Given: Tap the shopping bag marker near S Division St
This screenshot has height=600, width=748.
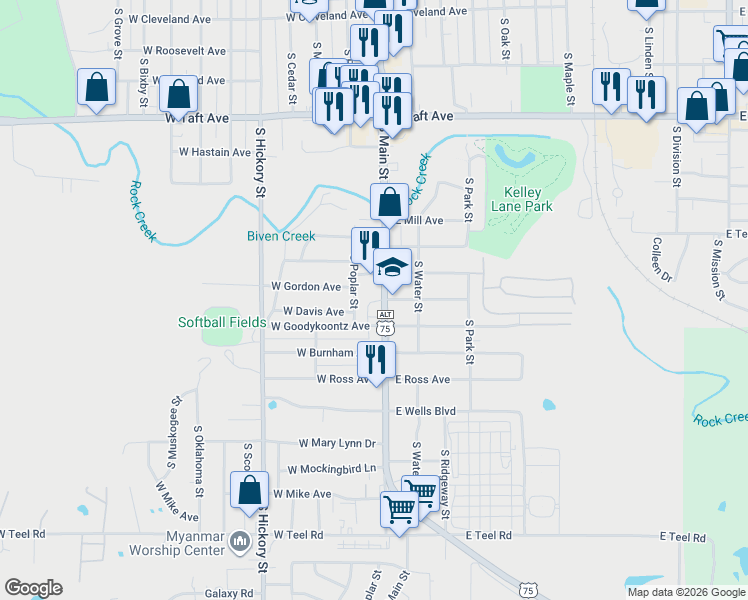Looking at the screenshot, I should tap(695, 106).
